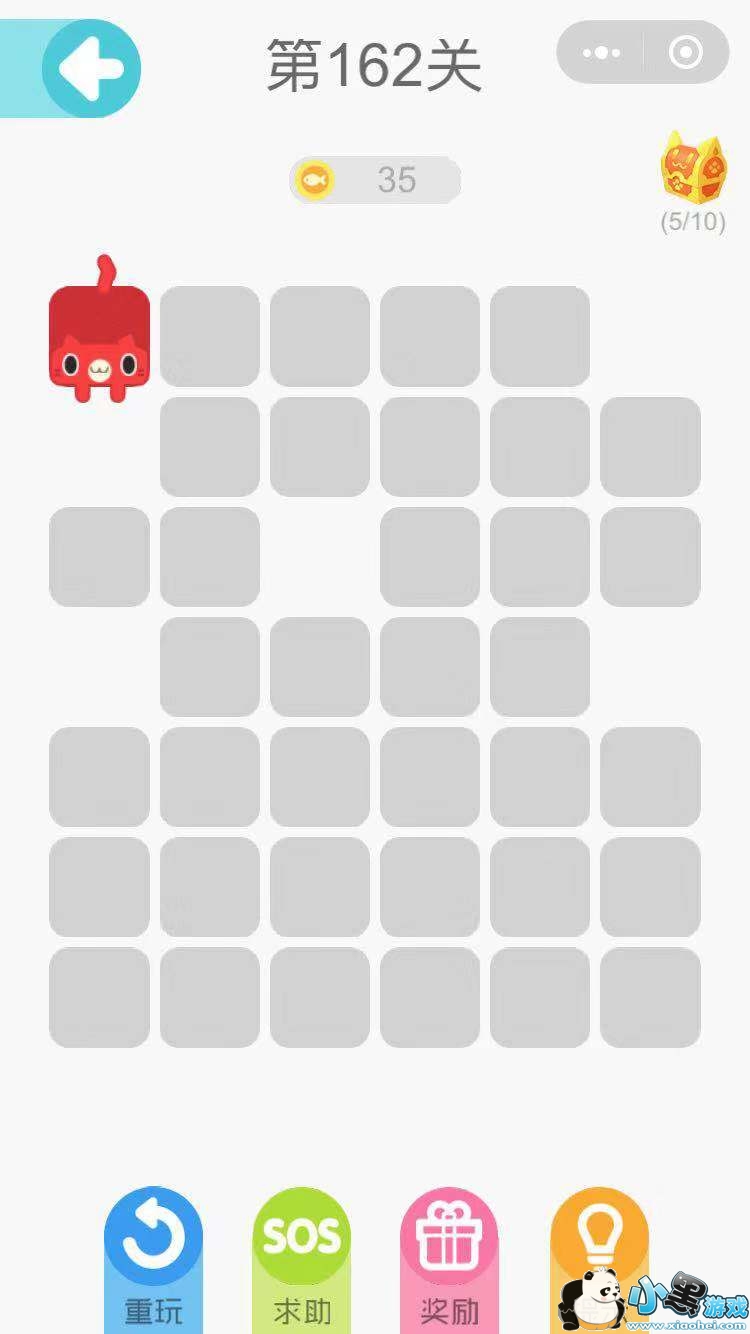Tap the red cat tile
Viewport: 750px width, 1334px height.
[99, 342]
